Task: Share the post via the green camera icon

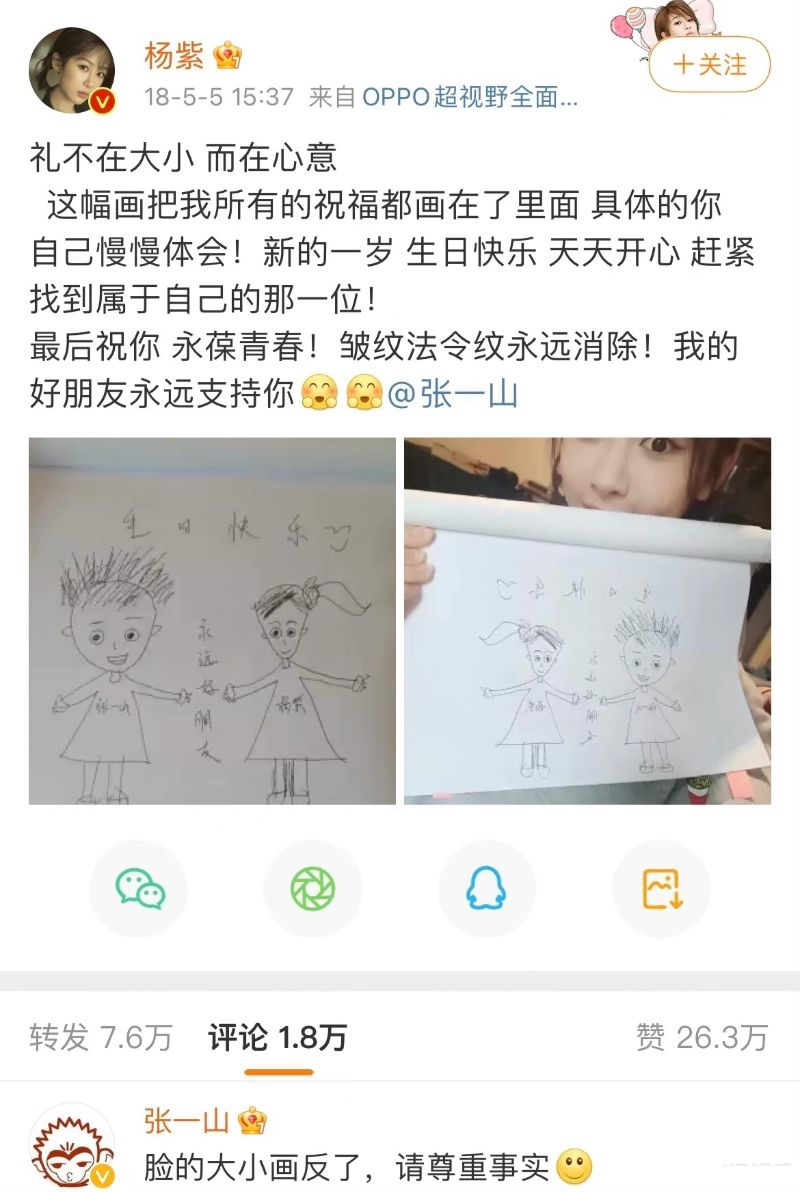Action: click(x=313, y=889)
